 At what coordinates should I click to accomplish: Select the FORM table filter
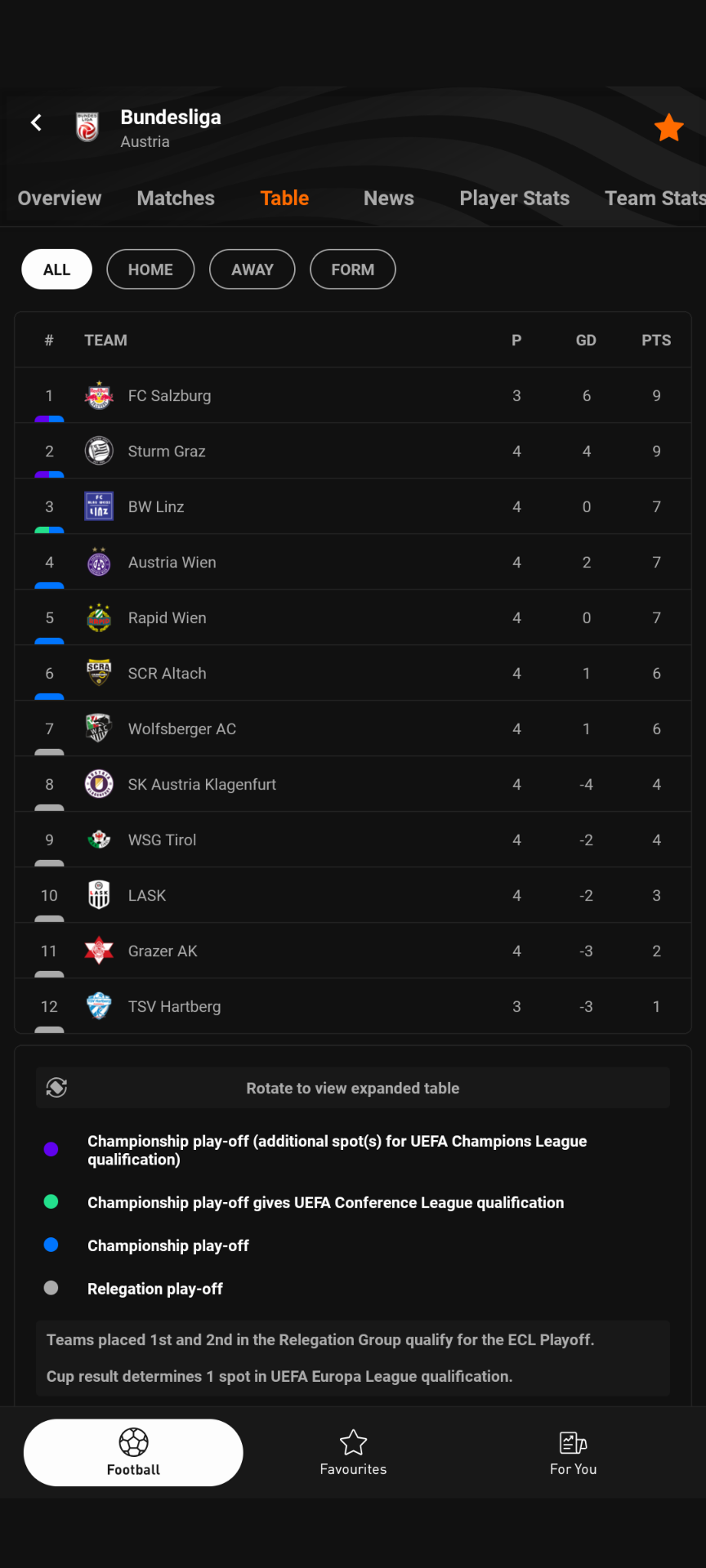353,269
